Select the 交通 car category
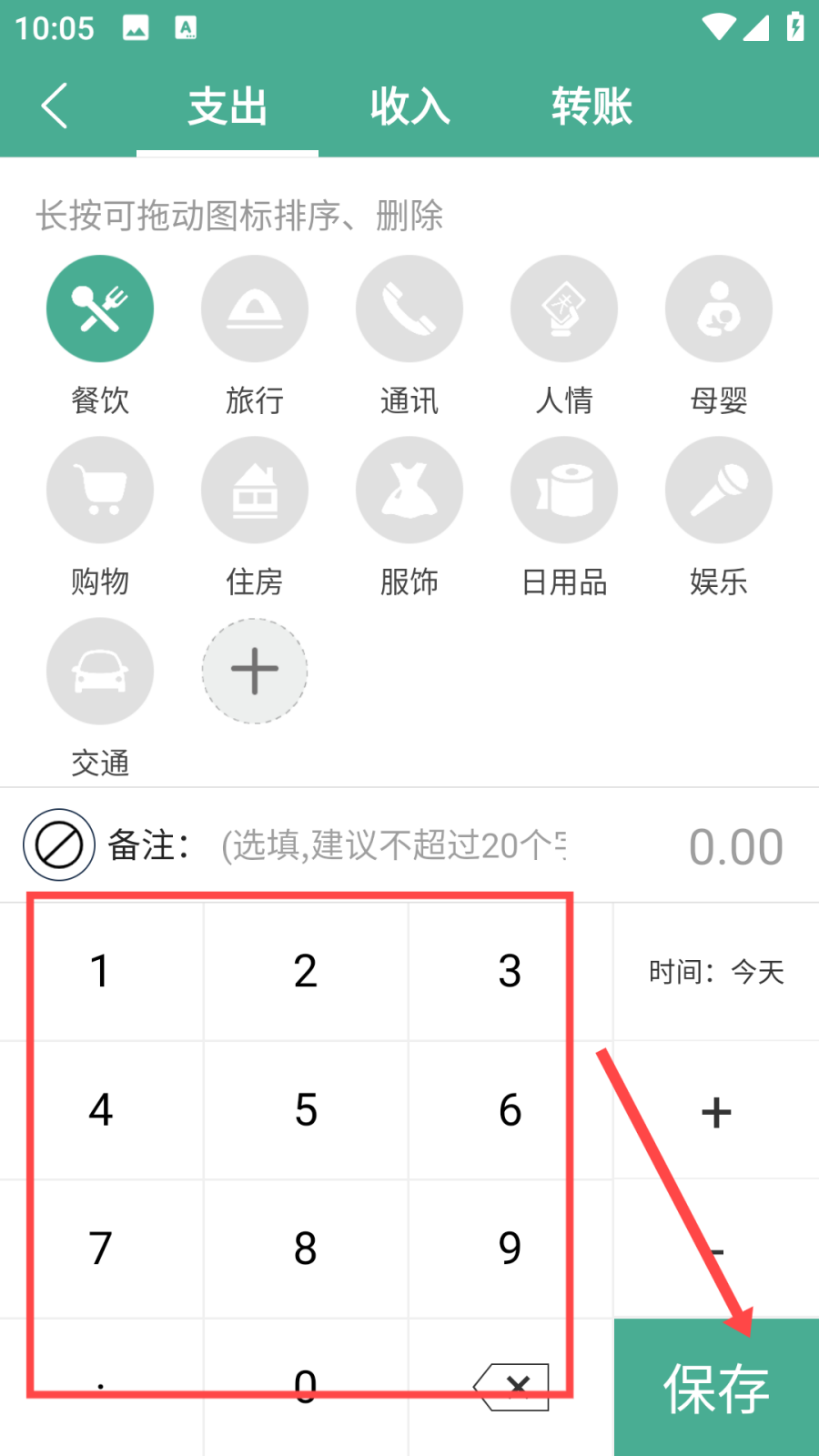819x1456 pixels. pos(100,672)
